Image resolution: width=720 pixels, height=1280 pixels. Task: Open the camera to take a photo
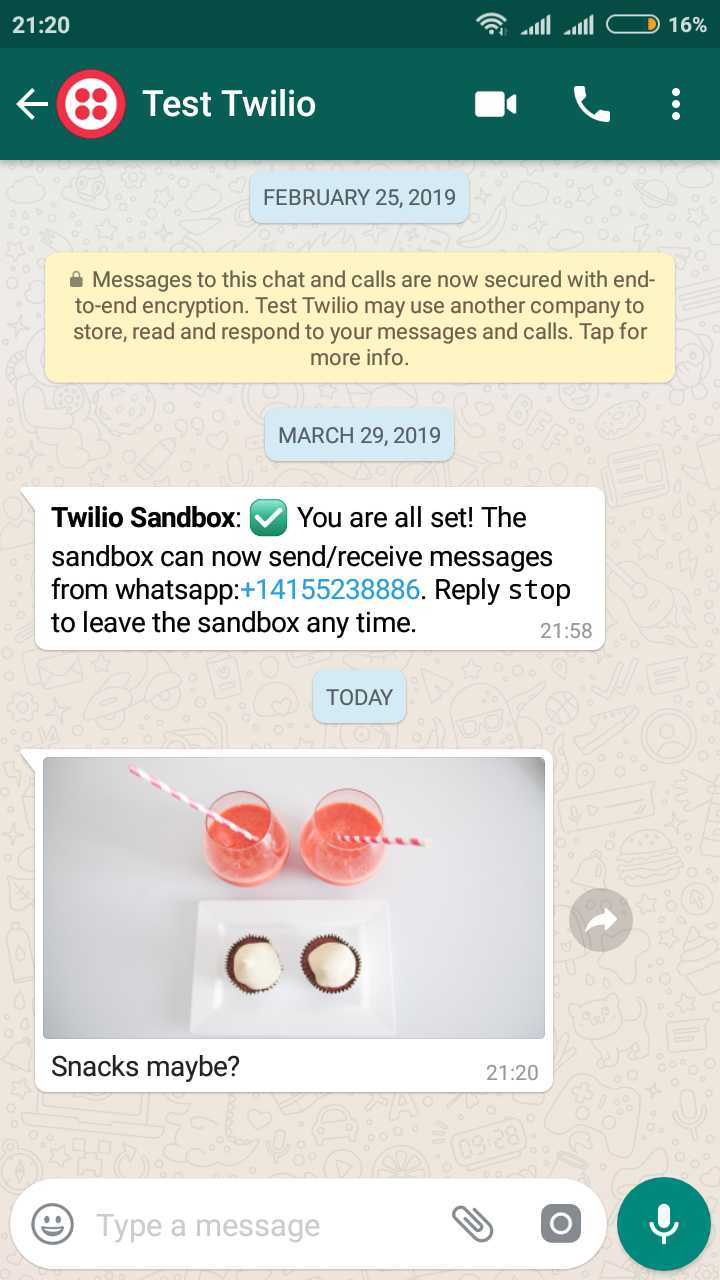point(560,1224)
